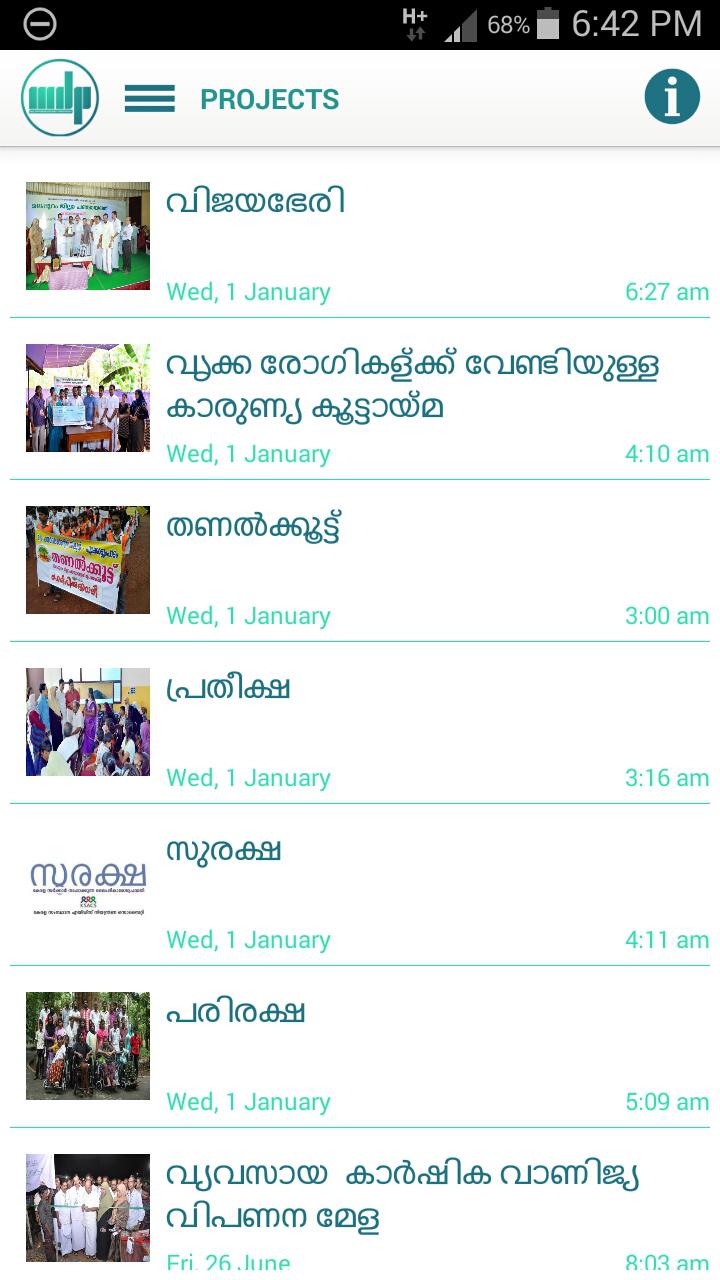Open the navigation drawer via hamburger icon
Screen dimensions: 720x1280
pos(148,98)
